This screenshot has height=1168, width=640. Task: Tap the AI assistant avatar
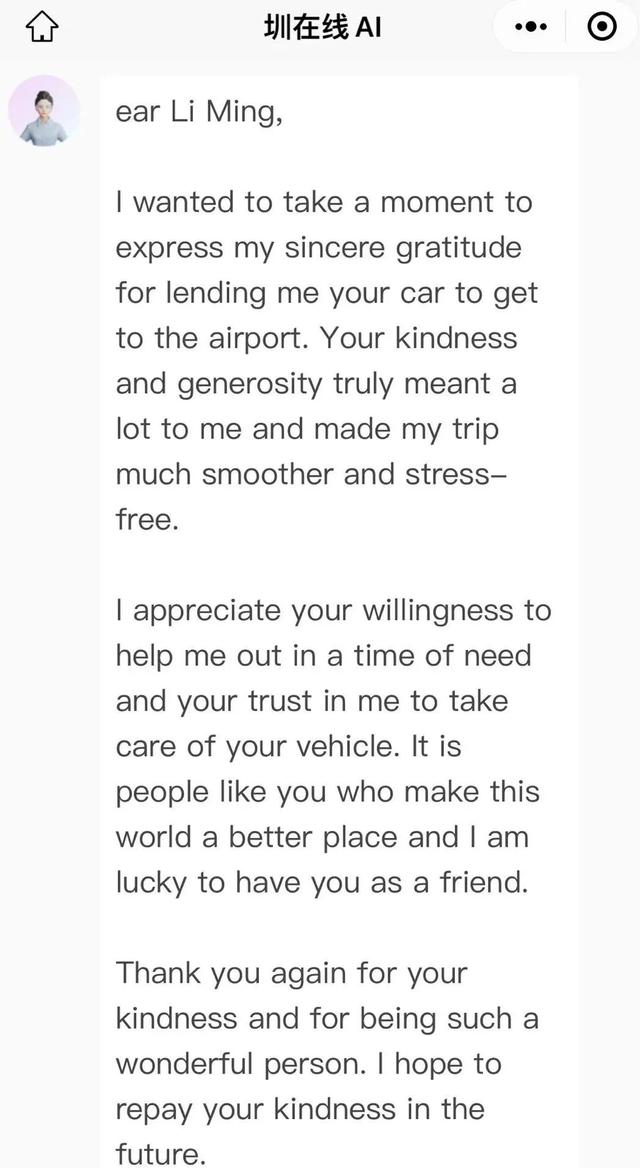pos(44,111)
